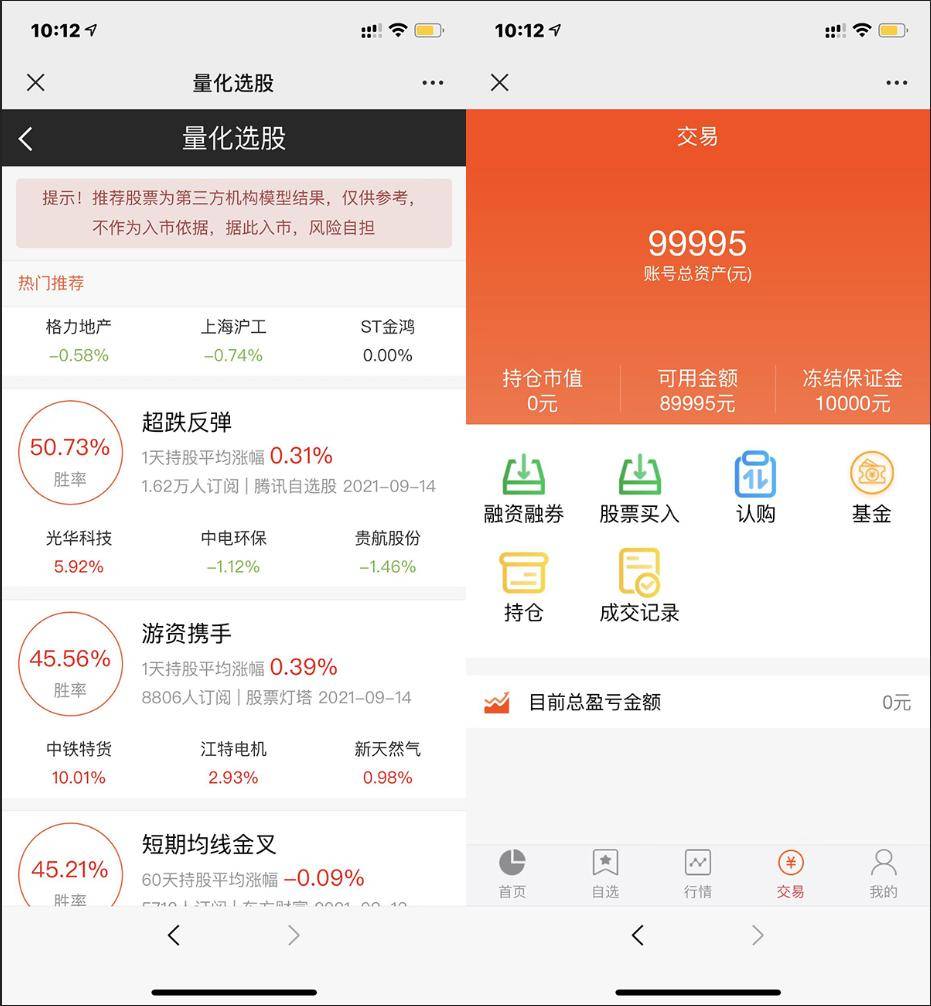Open the 基金 funds icon

click(871, 487)
